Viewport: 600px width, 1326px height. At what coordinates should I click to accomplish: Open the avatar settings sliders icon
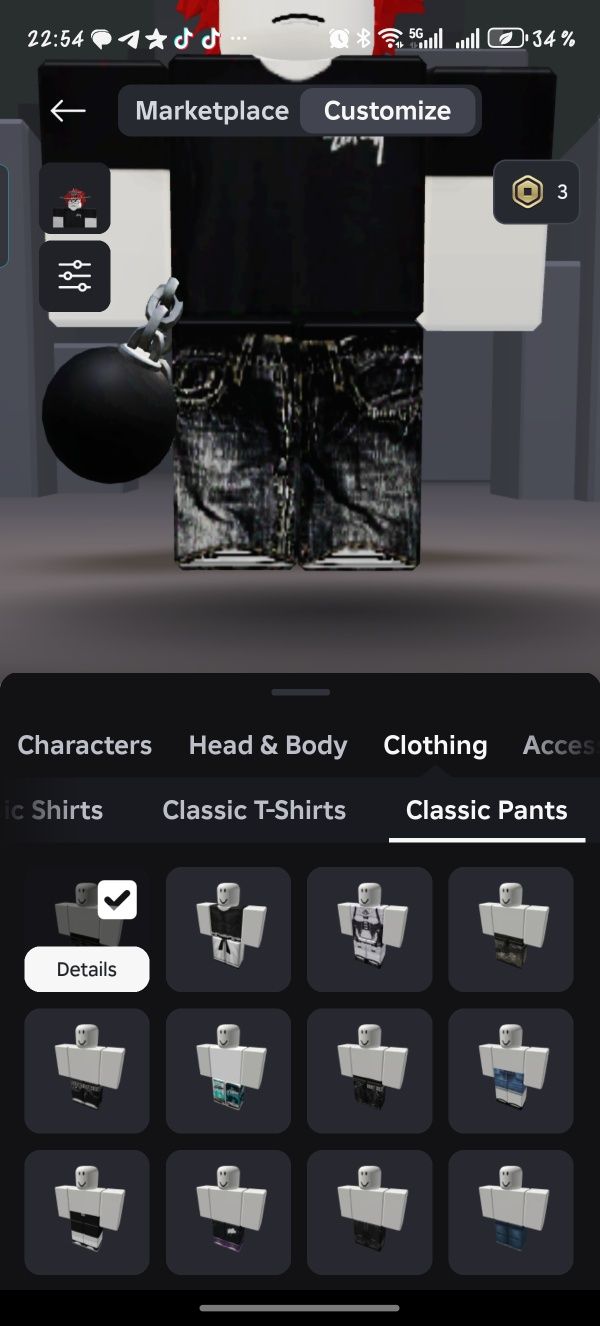click(75, 276)
